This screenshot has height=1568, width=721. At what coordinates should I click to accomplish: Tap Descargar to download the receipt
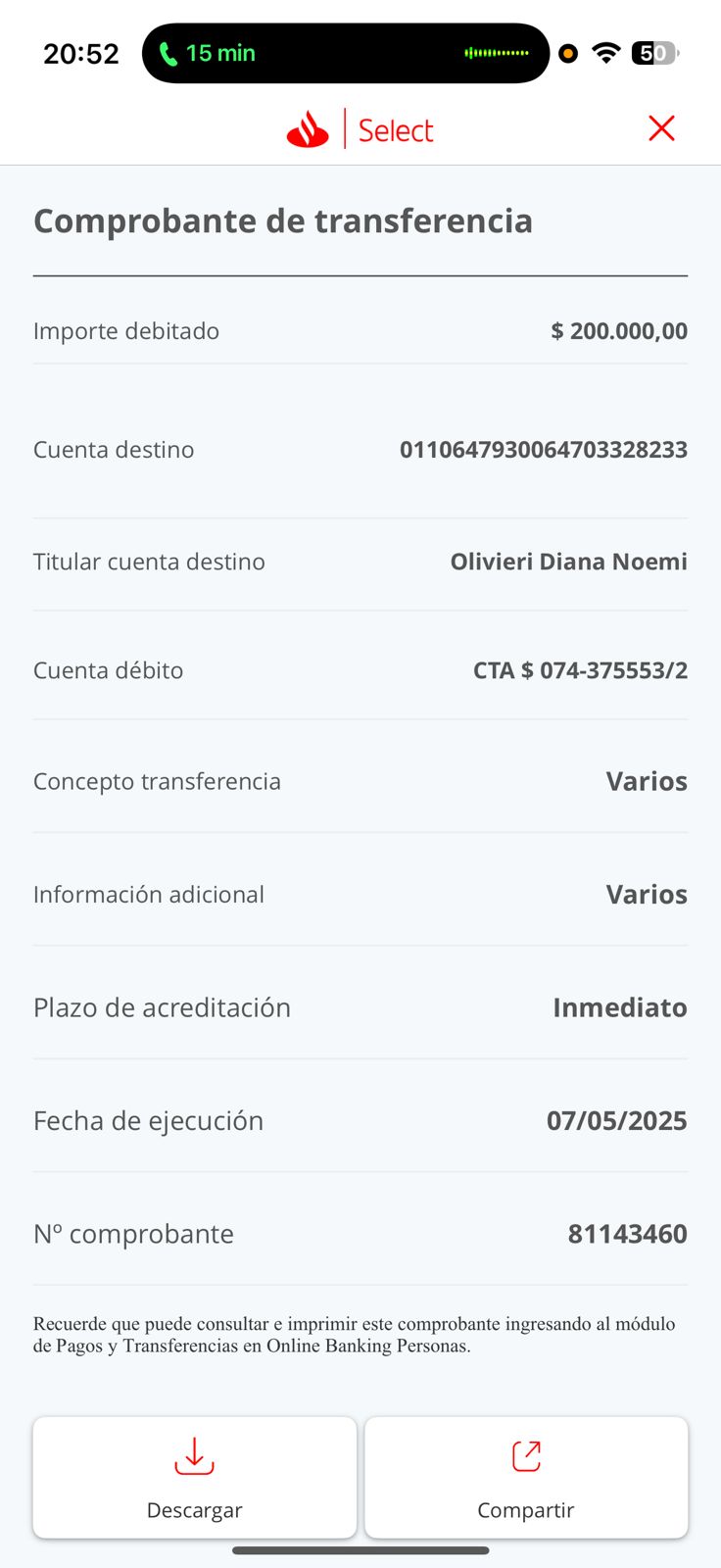point(195,1477)
